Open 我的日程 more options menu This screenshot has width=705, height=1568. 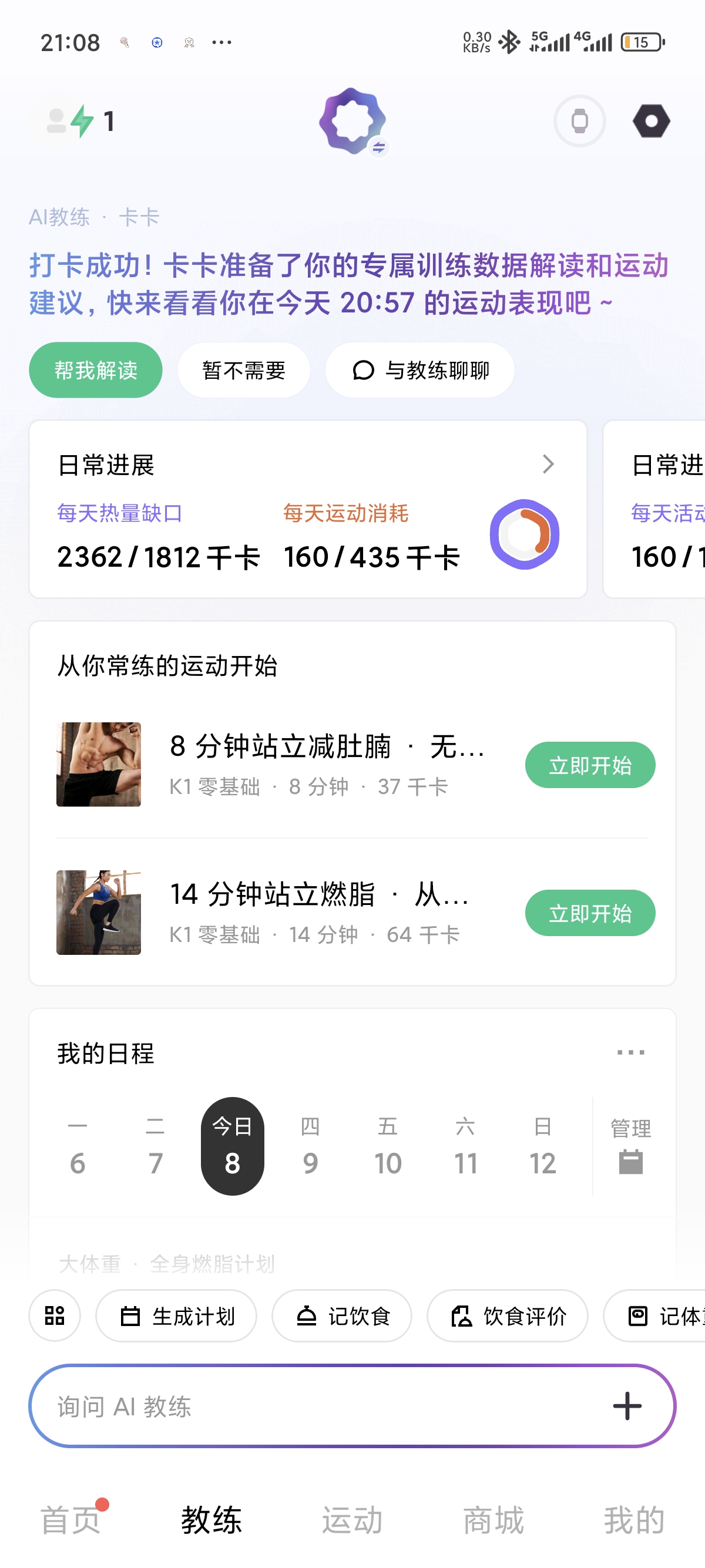click(630, 1052)
